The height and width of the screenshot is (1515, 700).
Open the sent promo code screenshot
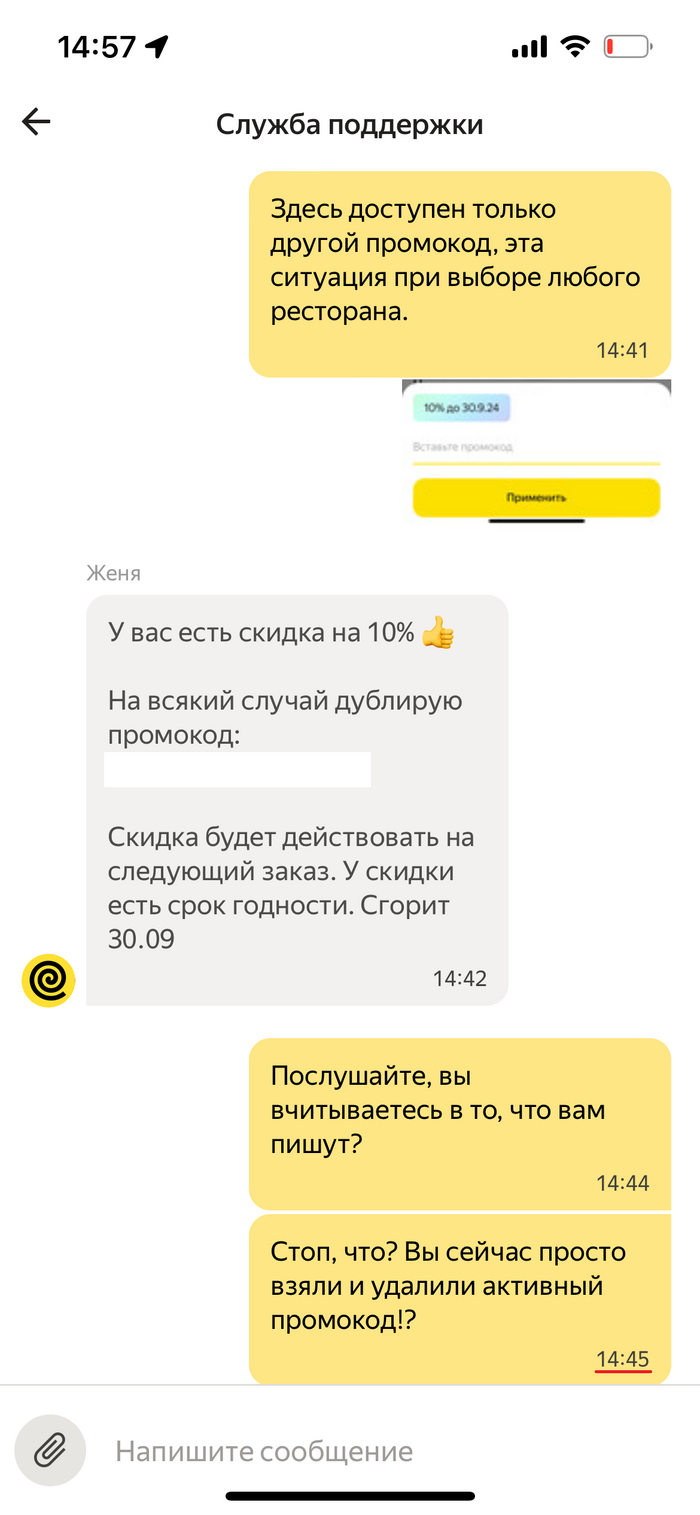536,452
